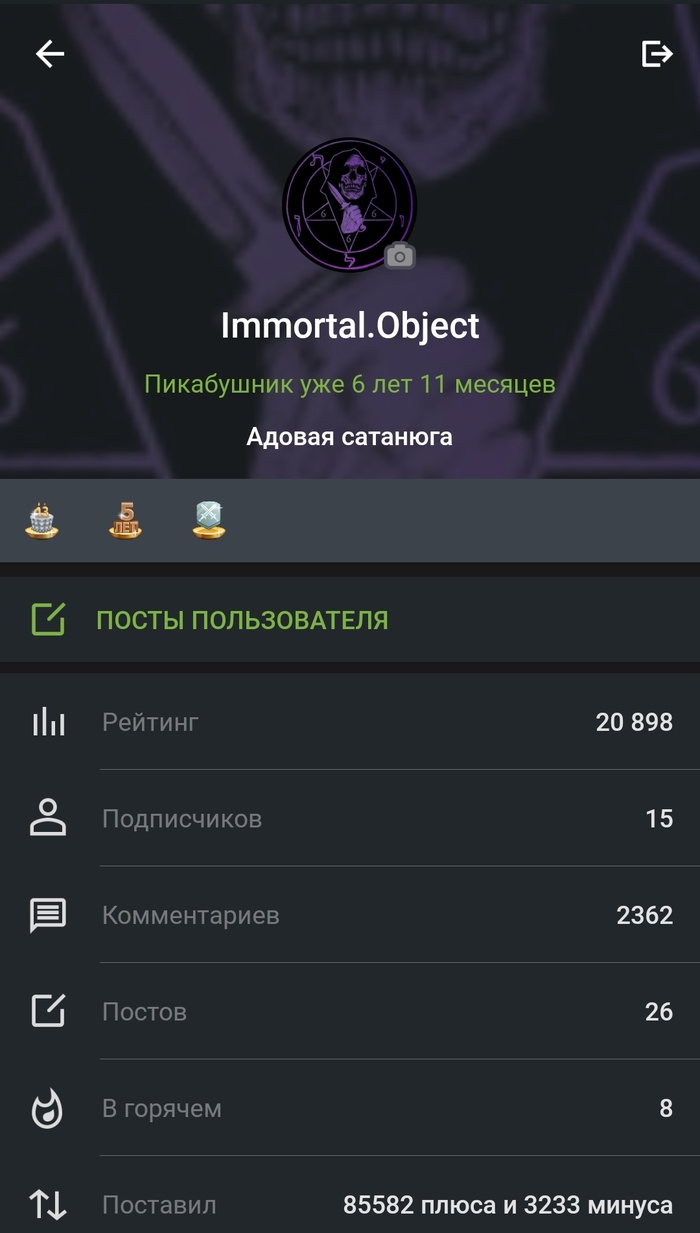Open ПОСТЫ ПОЛЬЗОВАТЕЛЯ section
This screenshot has height=1233, width=700.
pyautogui.click(x=241, y=620)
